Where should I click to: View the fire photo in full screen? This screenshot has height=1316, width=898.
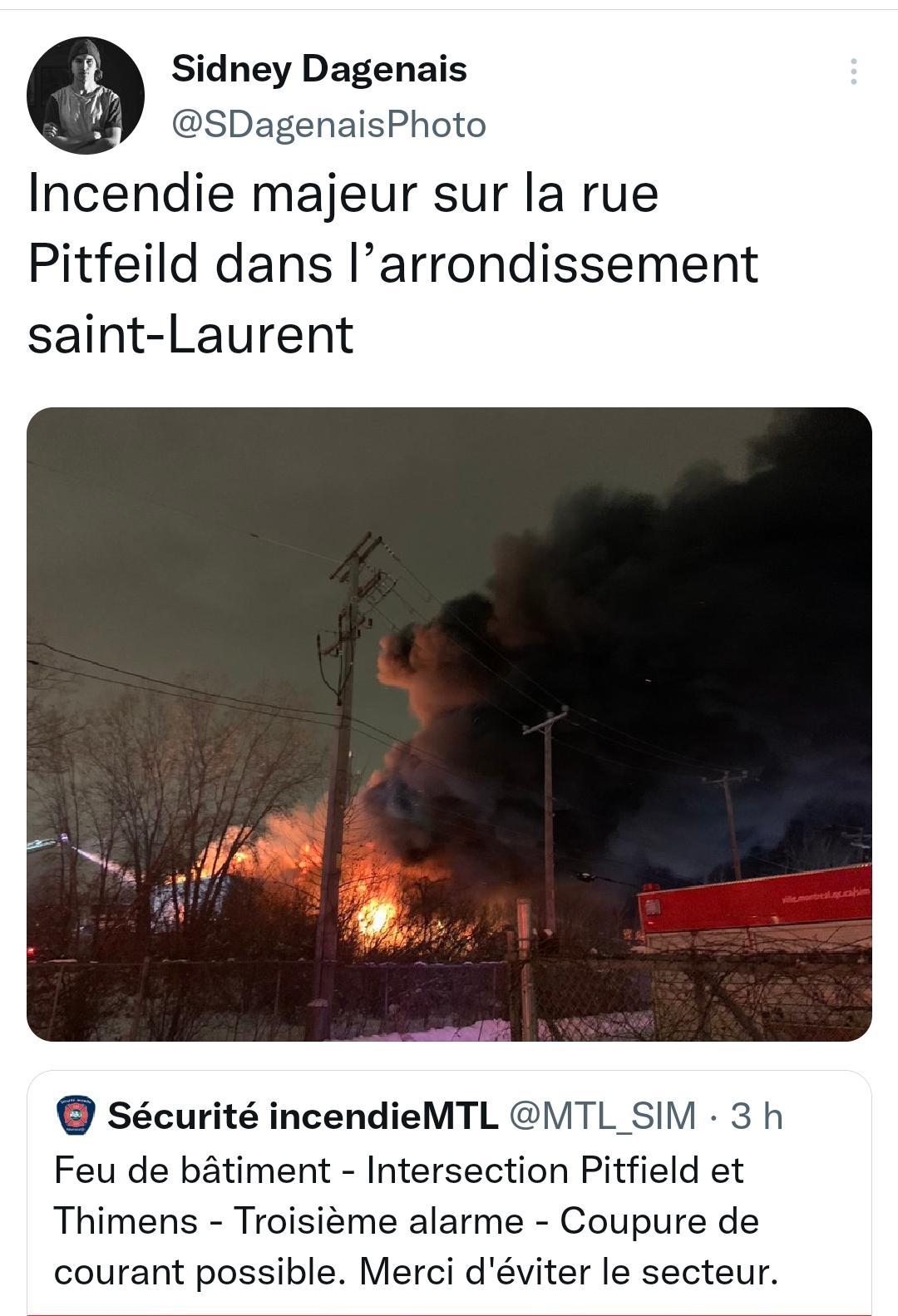pos(449,723)
